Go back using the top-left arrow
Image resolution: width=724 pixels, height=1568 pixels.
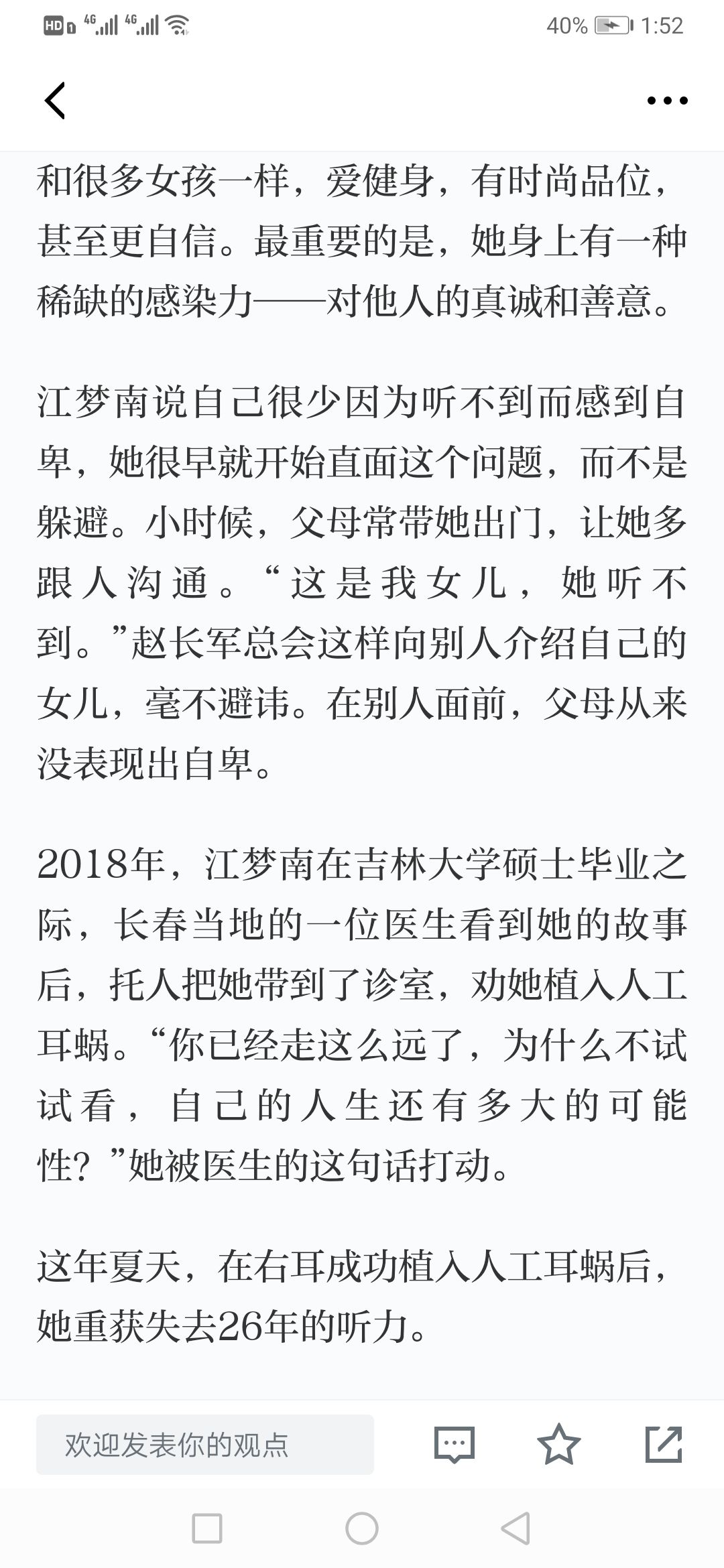[55, 101]
